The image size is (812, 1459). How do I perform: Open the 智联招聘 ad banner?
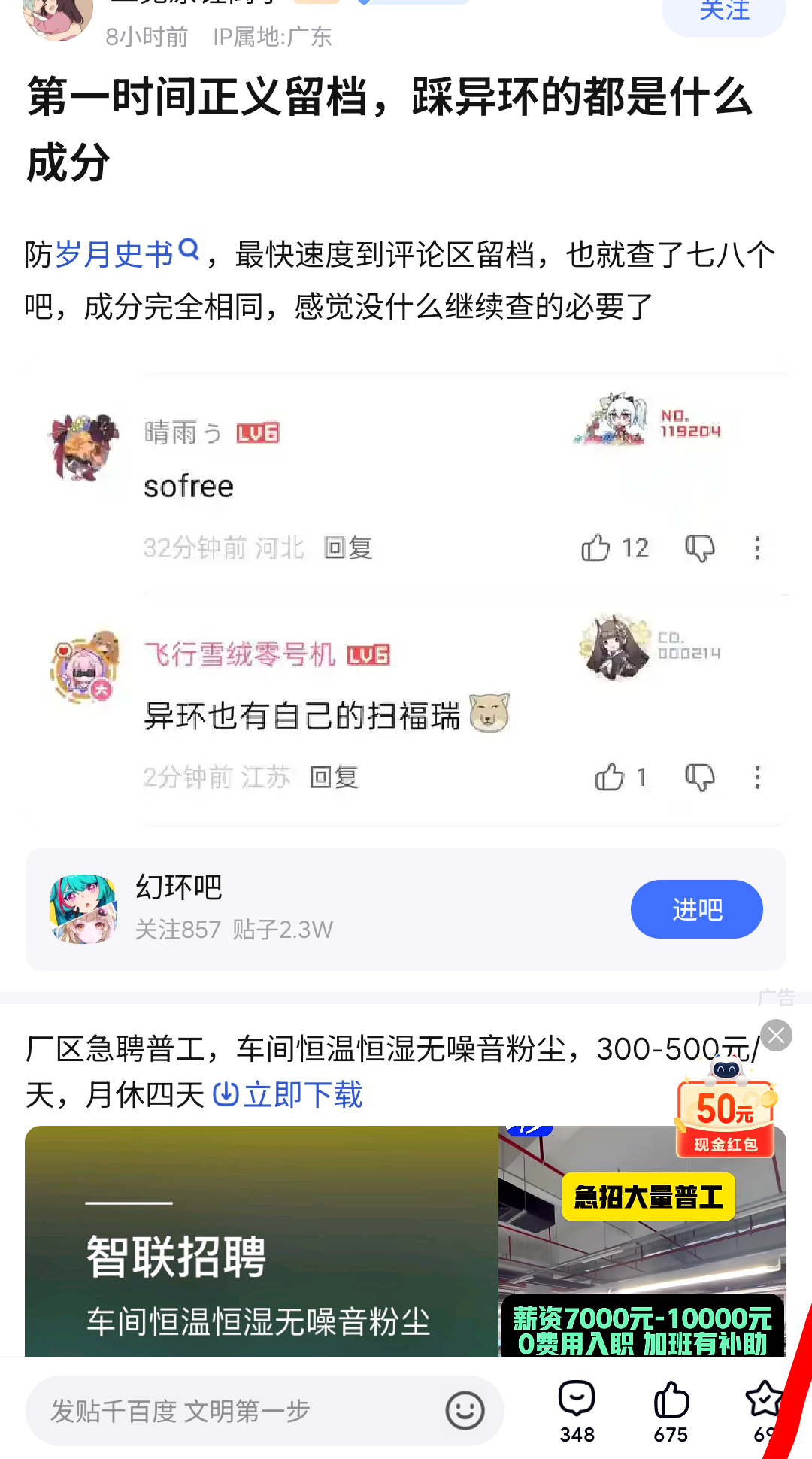tap(406, 1241)
